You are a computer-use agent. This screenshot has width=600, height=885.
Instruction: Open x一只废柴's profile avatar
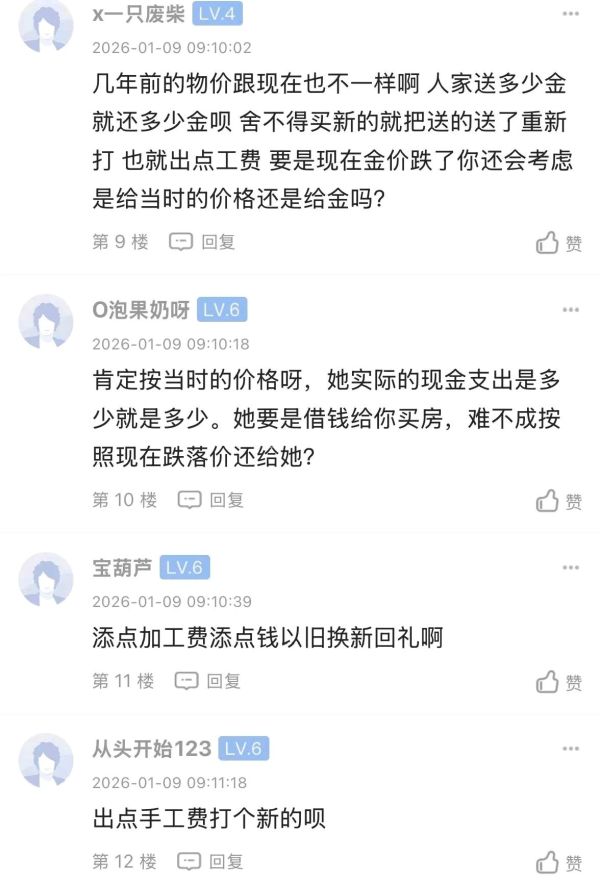point(46,24)
